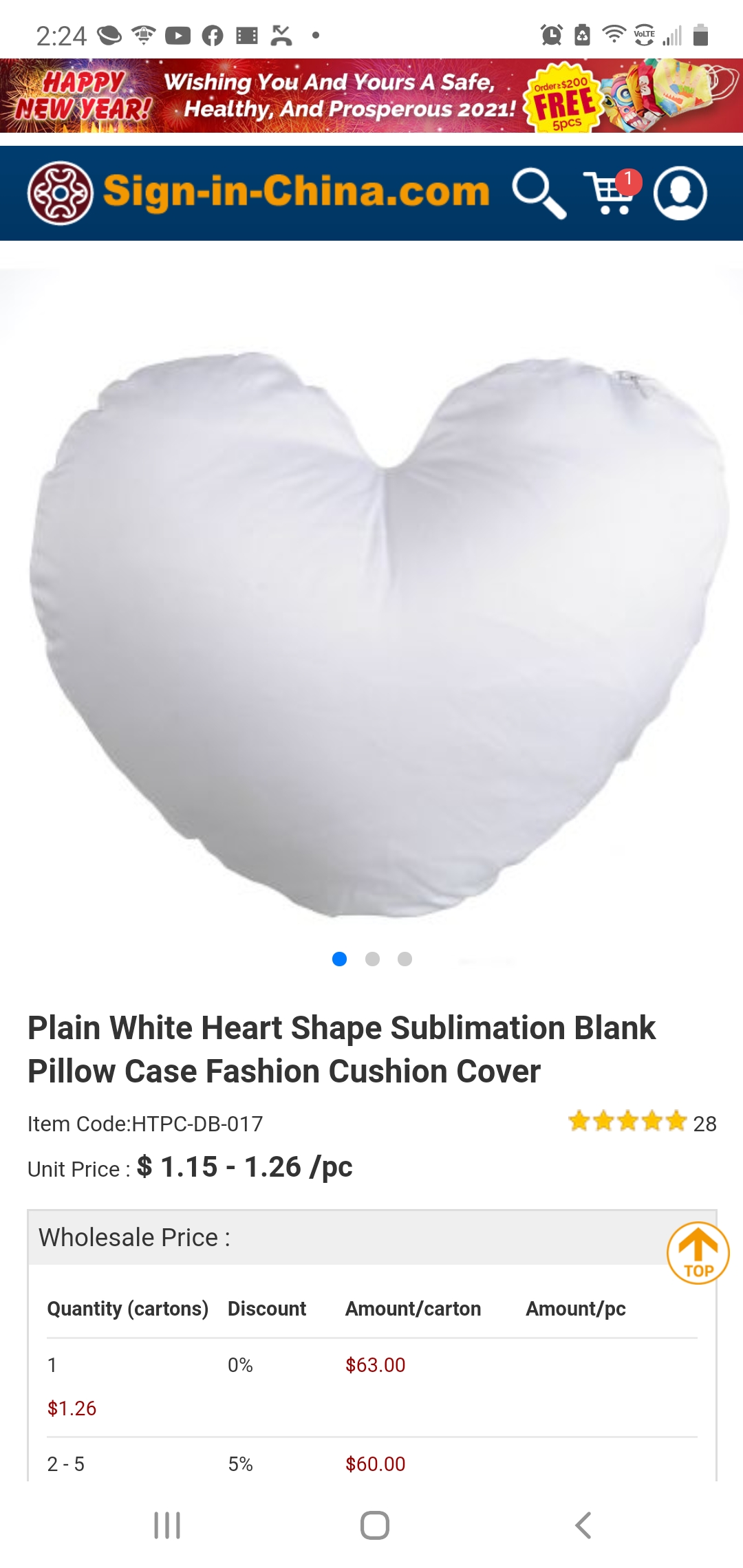Tap the orange TOP button
This screenshot has height=1568, width=743.
698,1253
